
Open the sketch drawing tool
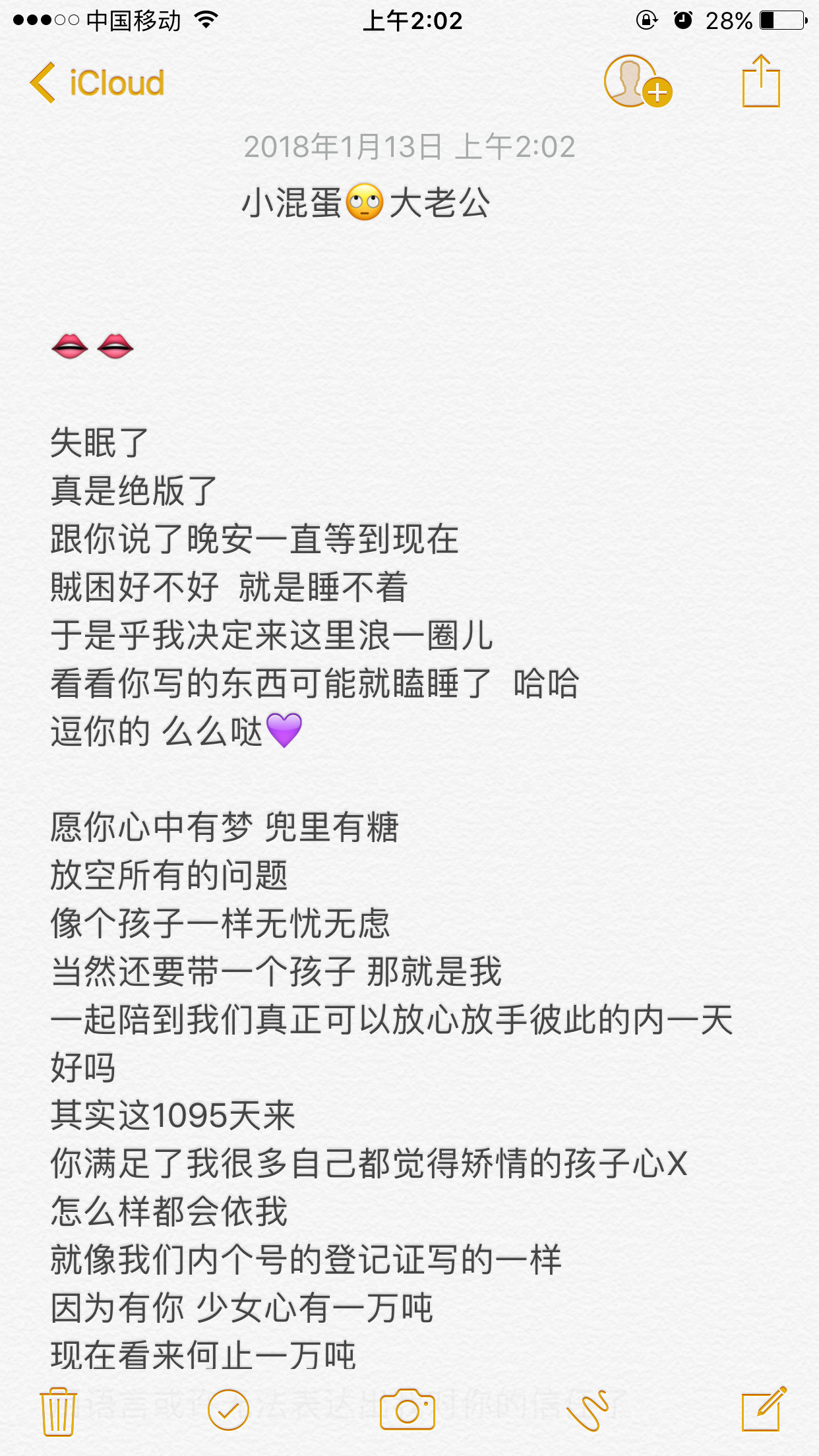point(587,1410)
